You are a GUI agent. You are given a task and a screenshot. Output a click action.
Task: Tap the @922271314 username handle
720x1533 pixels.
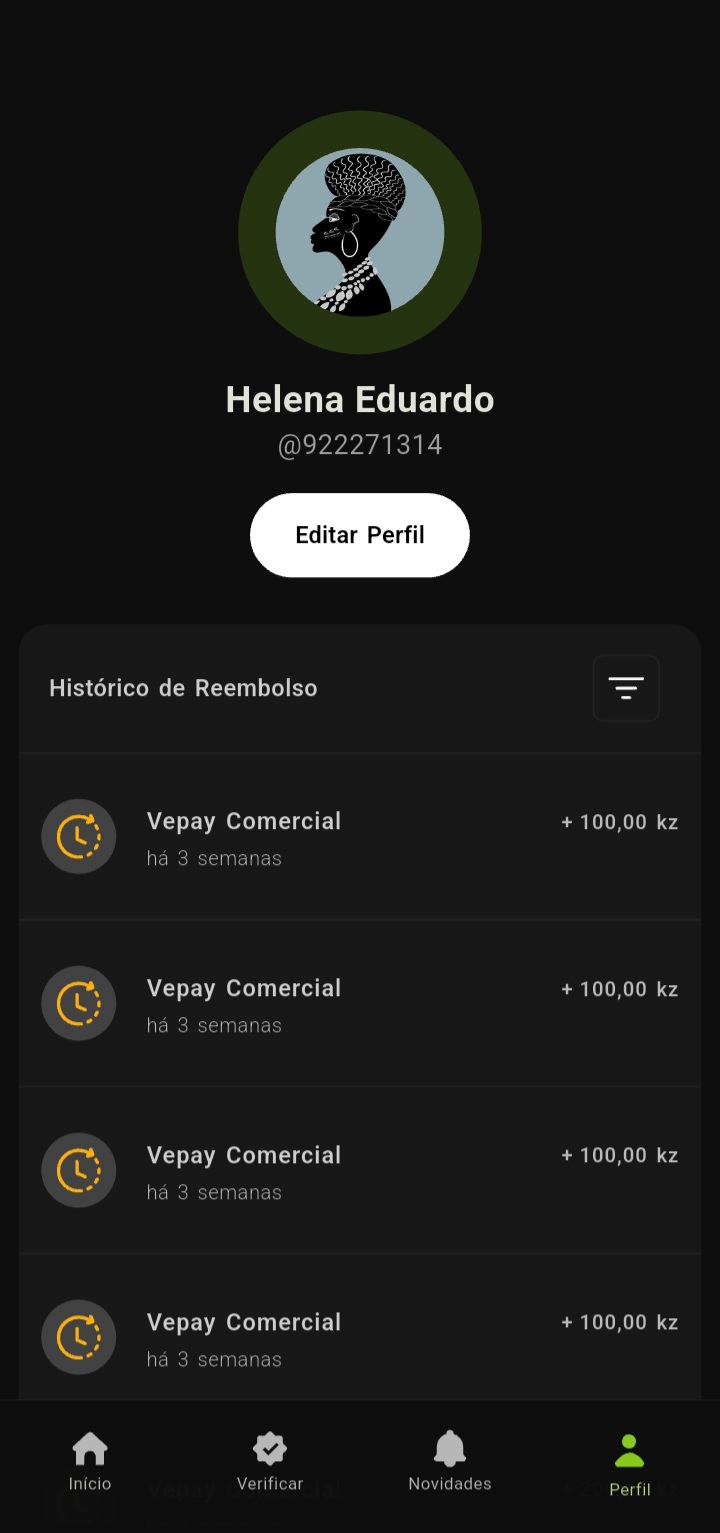coord(360,443)
